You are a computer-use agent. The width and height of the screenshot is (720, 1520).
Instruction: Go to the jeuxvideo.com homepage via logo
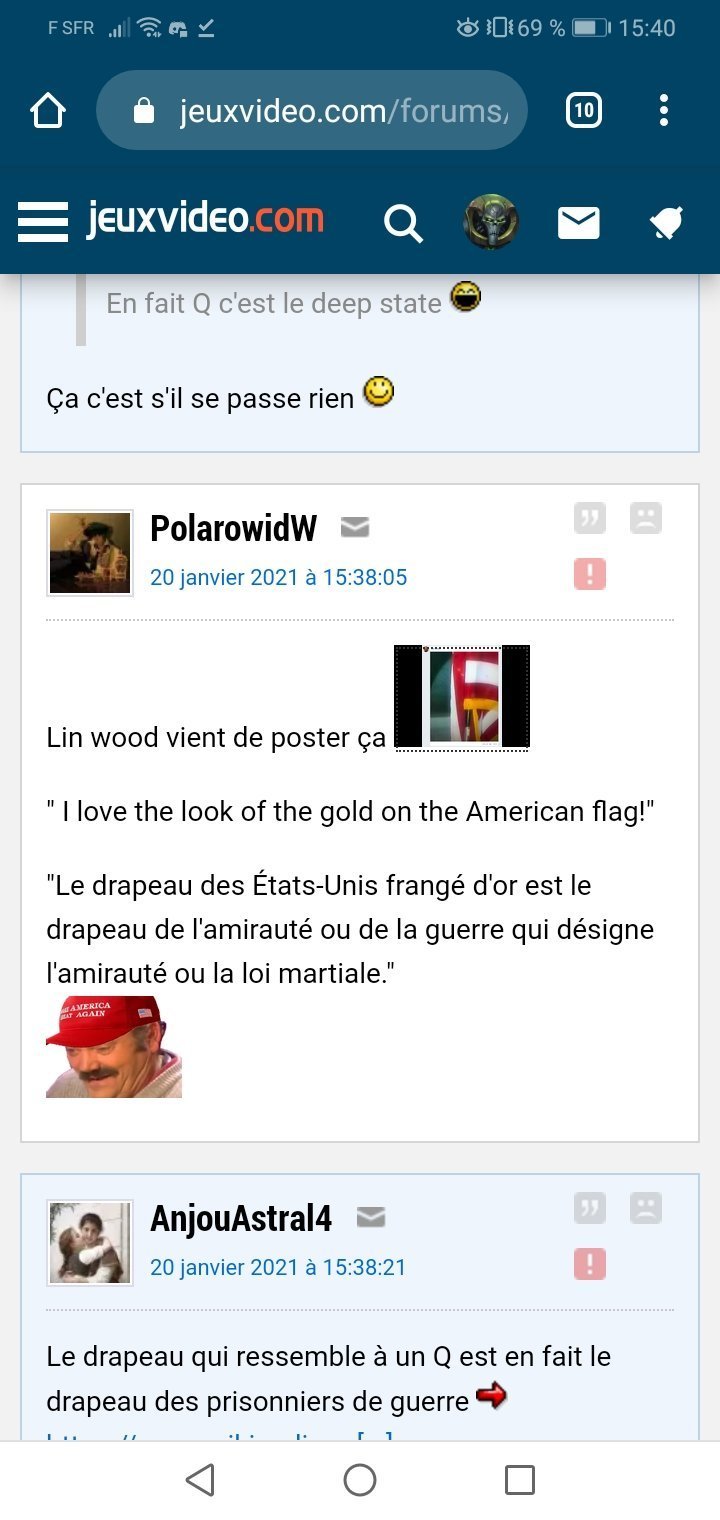205,221
